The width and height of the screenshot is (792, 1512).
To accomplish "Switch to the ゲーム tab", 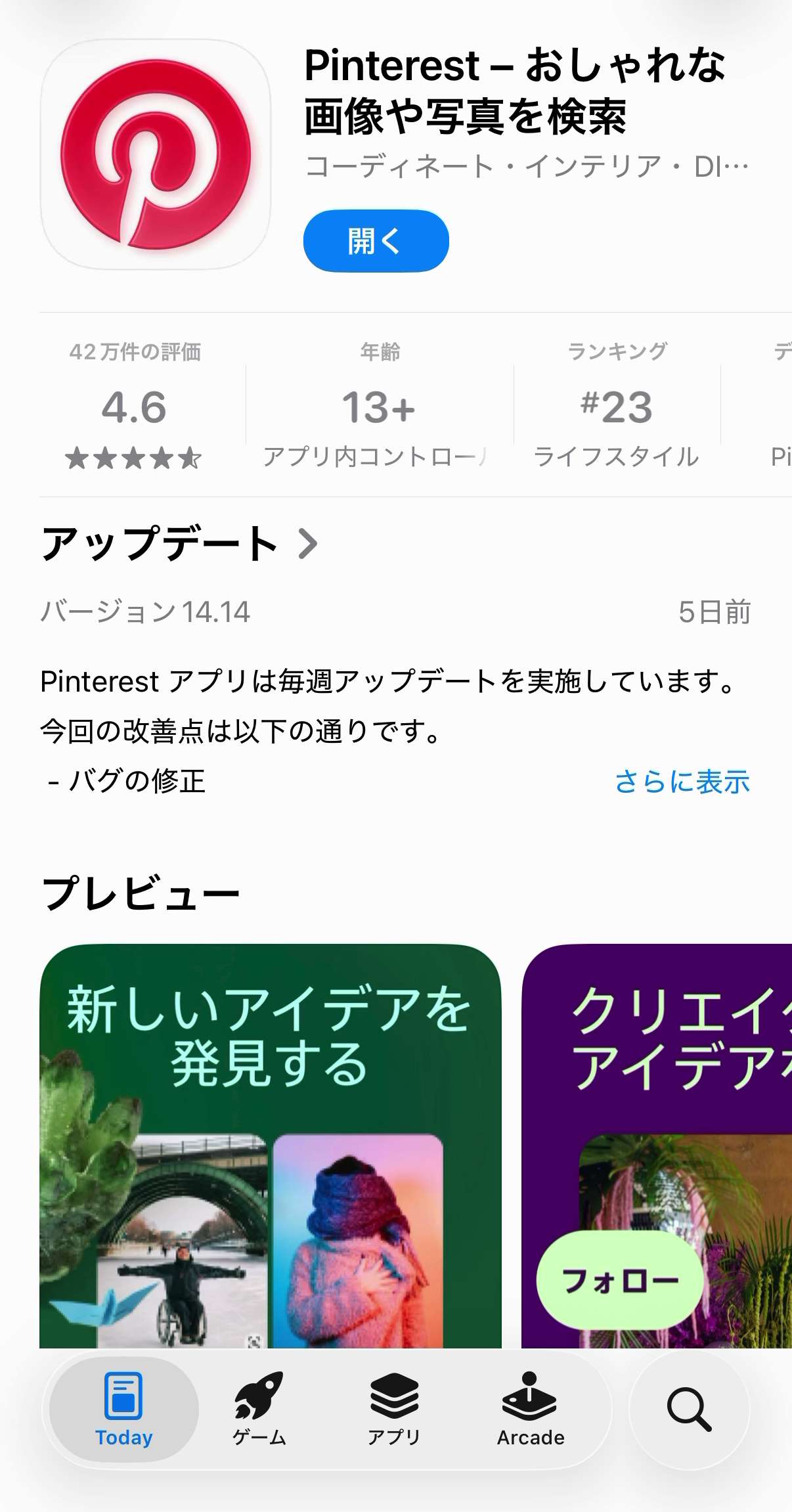I will pyautogui.click(x=259, y=1410).
